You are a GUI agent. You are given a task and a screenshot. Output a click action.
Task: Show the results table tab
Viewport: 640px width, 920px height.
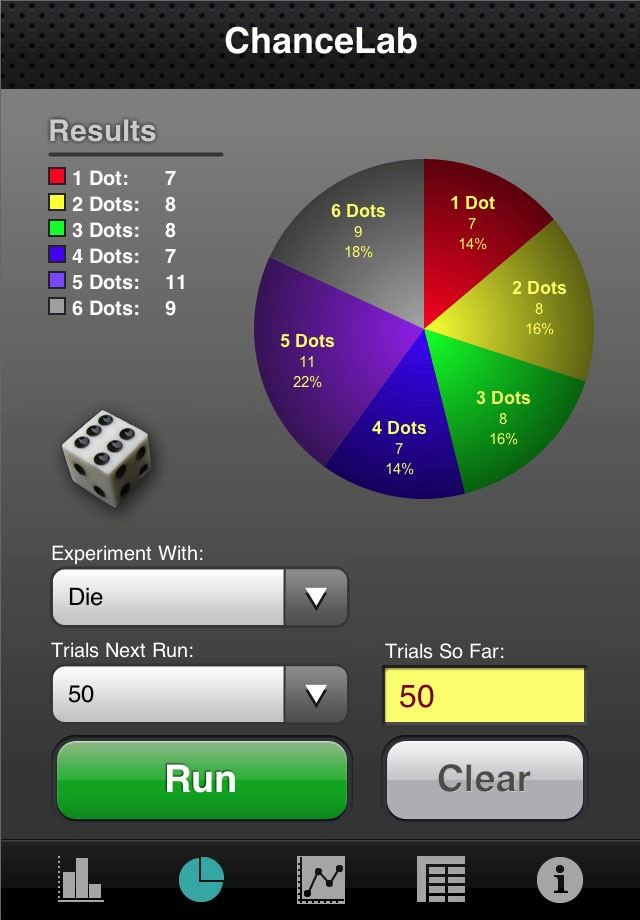pos(440,878)
